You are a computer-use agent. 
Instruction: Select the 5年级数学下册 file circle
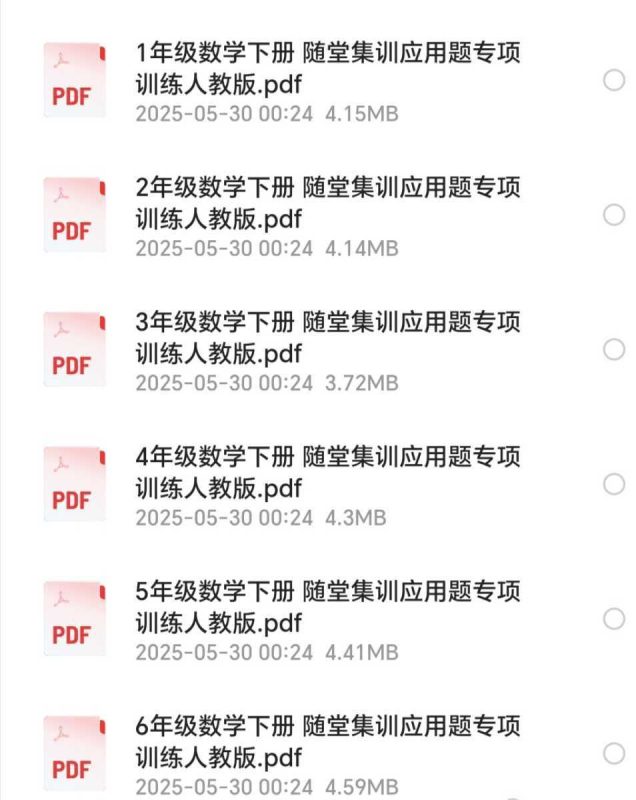tap(614, 619)
